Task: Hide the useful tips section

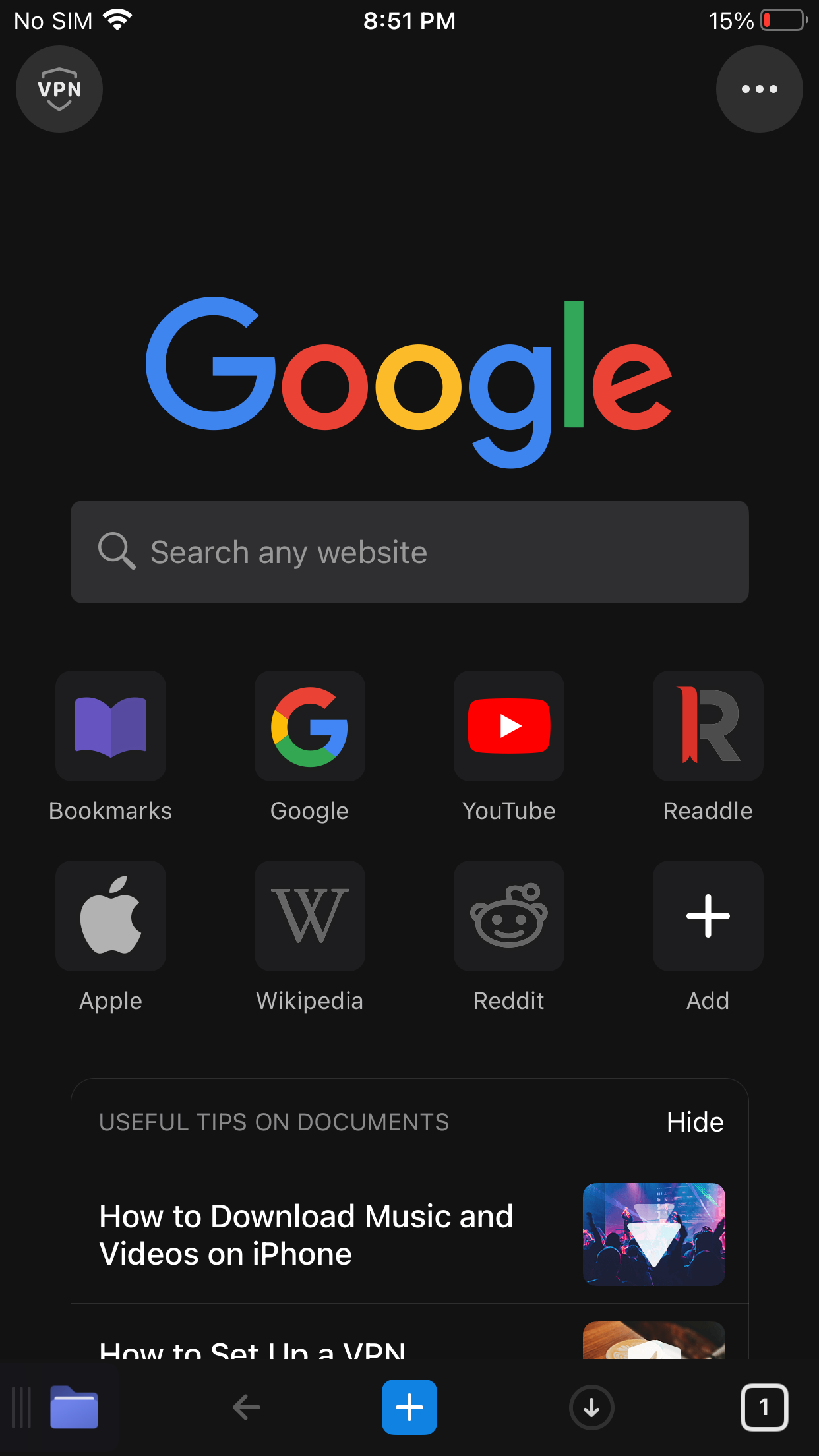Action: [694, 1122]
